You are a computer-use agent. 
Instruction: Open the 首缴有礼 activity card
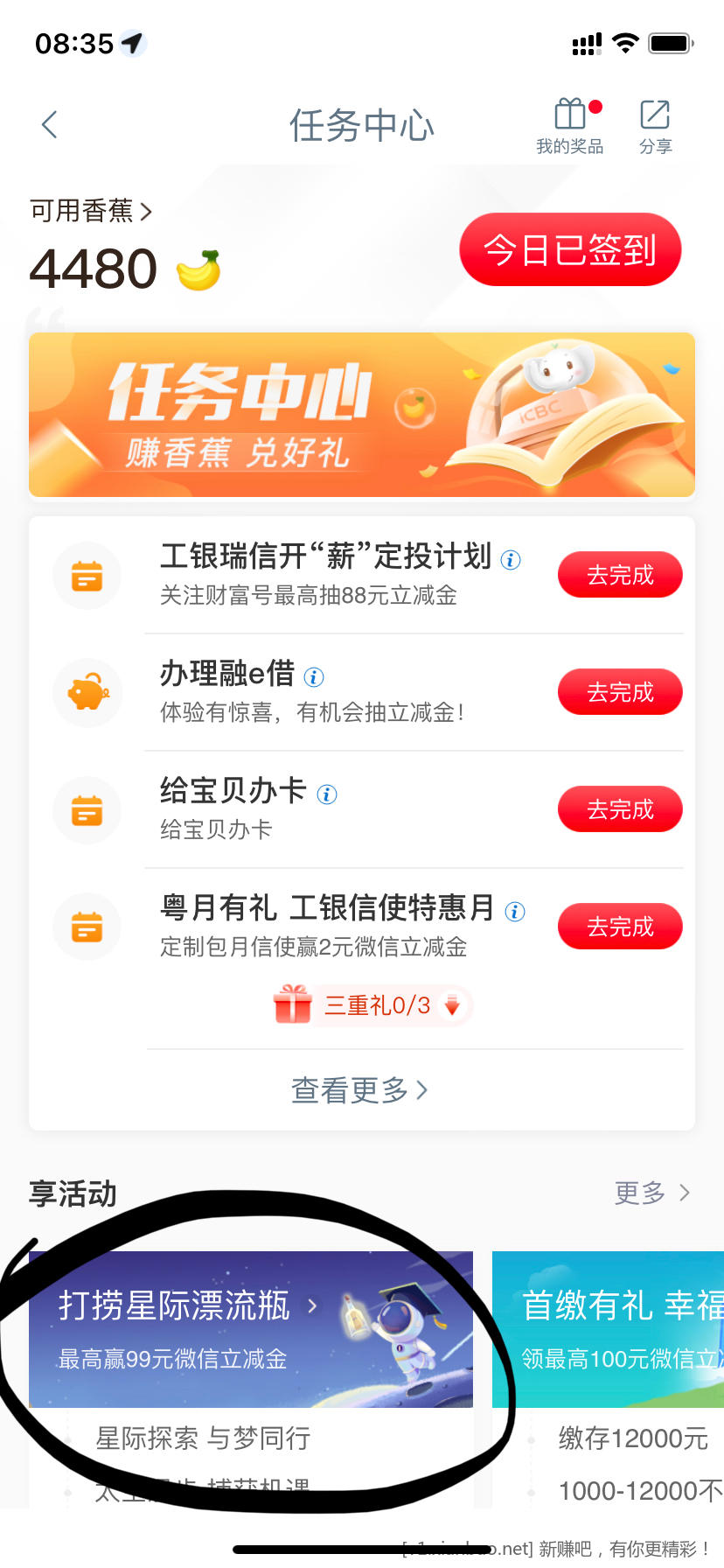tap(612, 1330)
